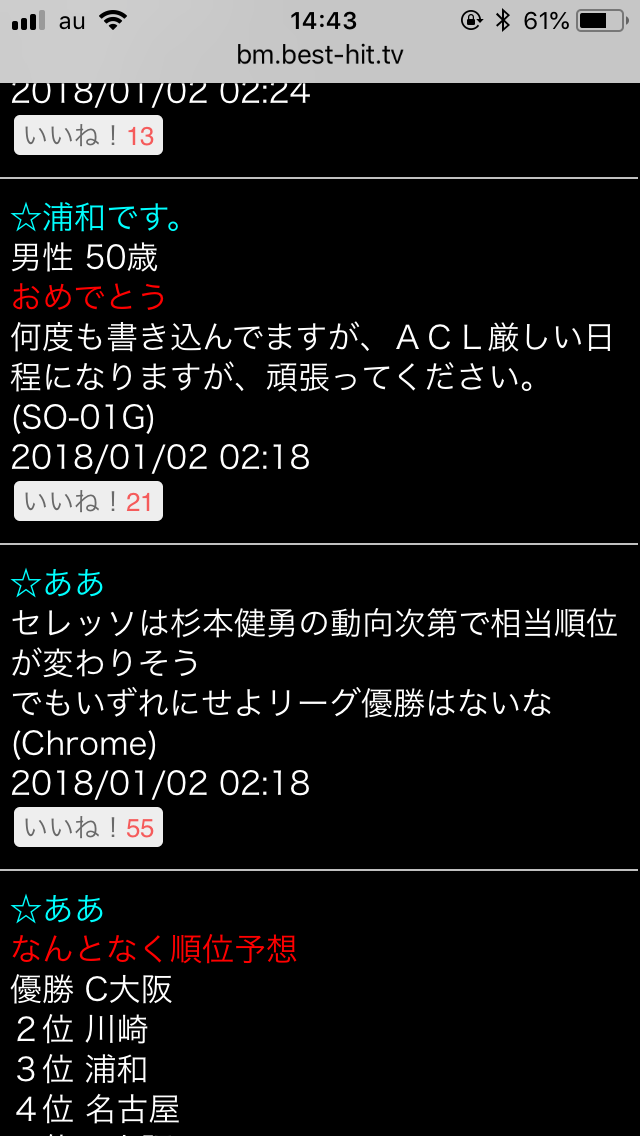Like the comment with 13 likes
The height and width of the screenshot is (1136, 640).
88,135
